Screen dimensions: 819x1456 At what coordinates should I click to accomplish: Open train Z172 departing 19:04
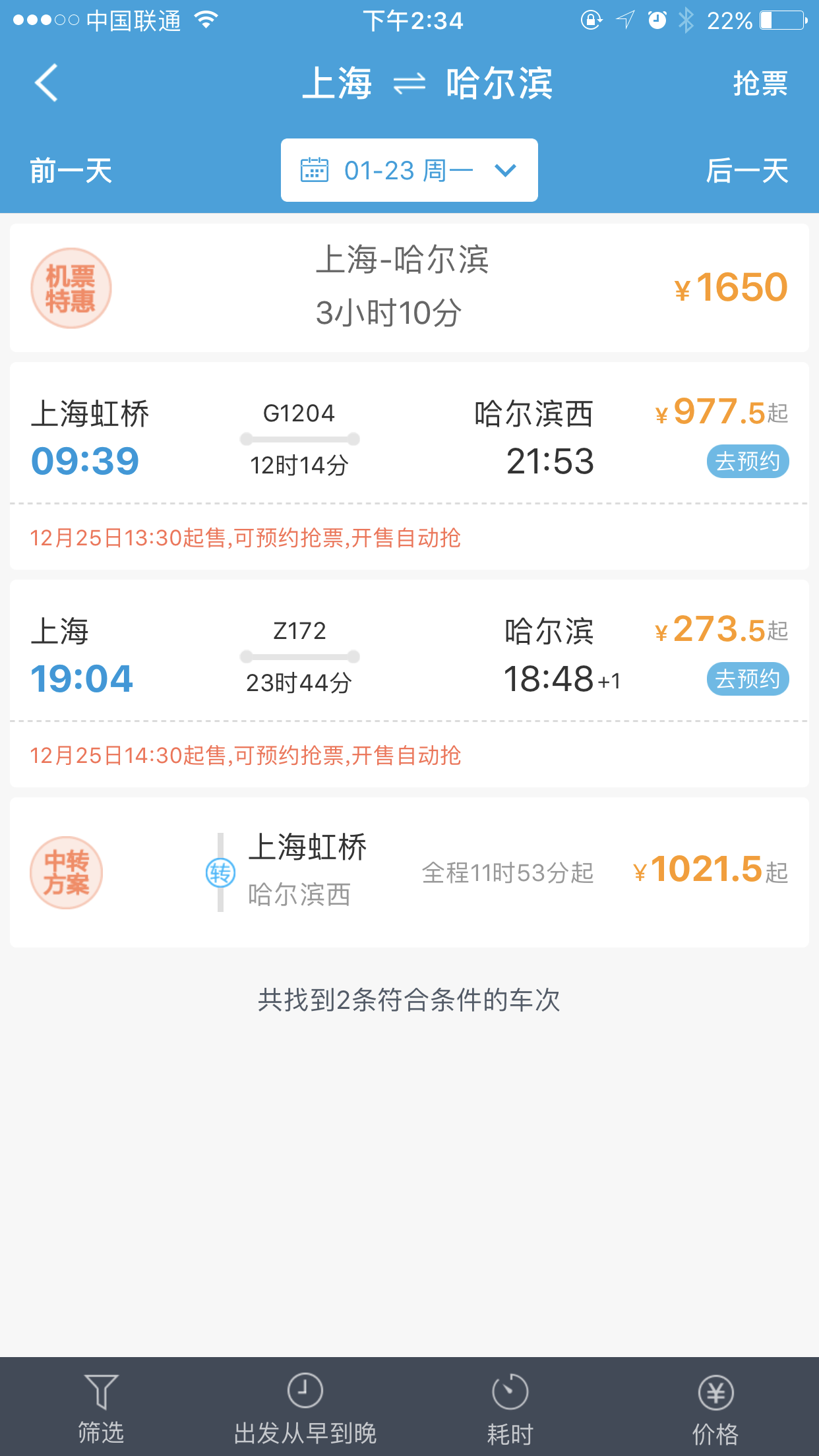click(409, 683)
